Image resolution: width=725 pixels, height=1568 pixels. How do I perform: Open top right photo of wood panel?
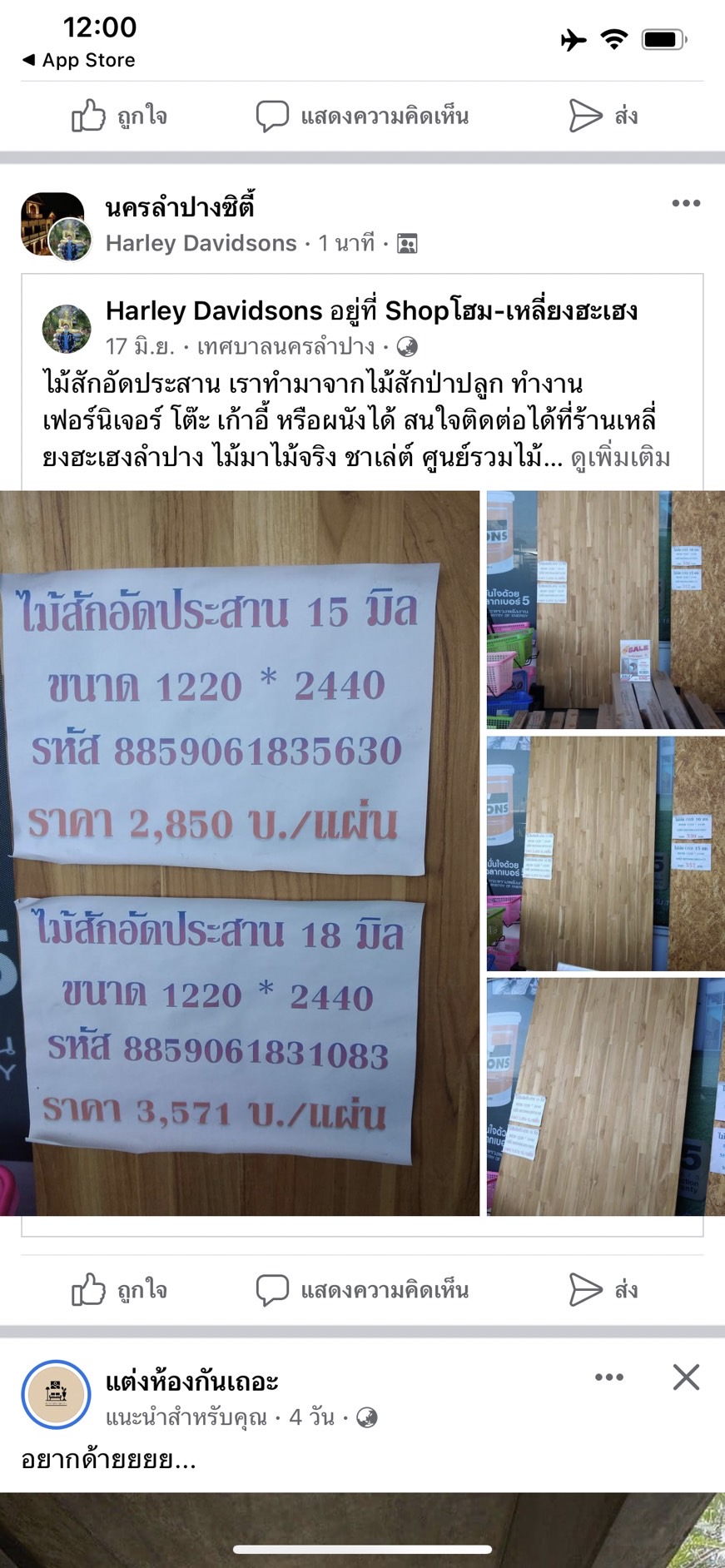(605, 610)
